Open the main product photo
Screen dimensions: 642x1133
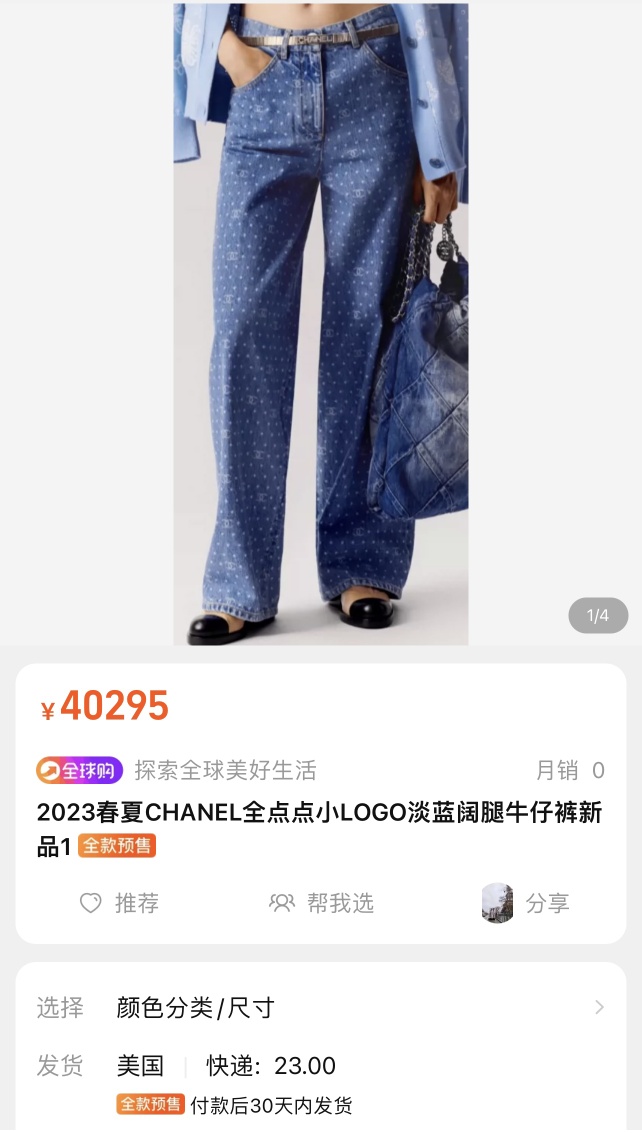[320, 322]
